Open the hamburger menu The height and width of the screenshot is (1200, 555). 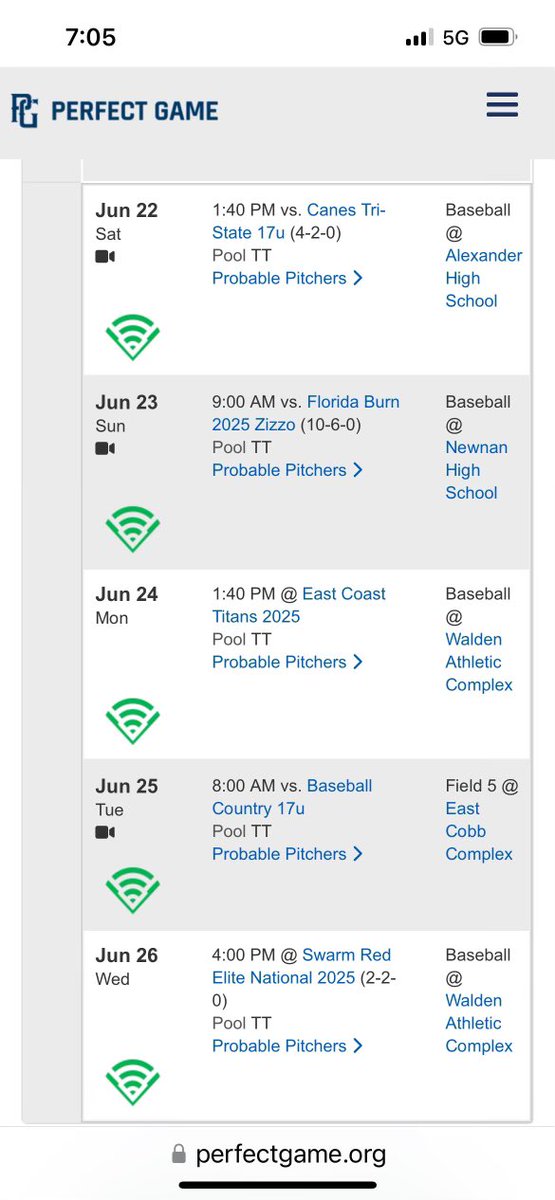(502, 105)
